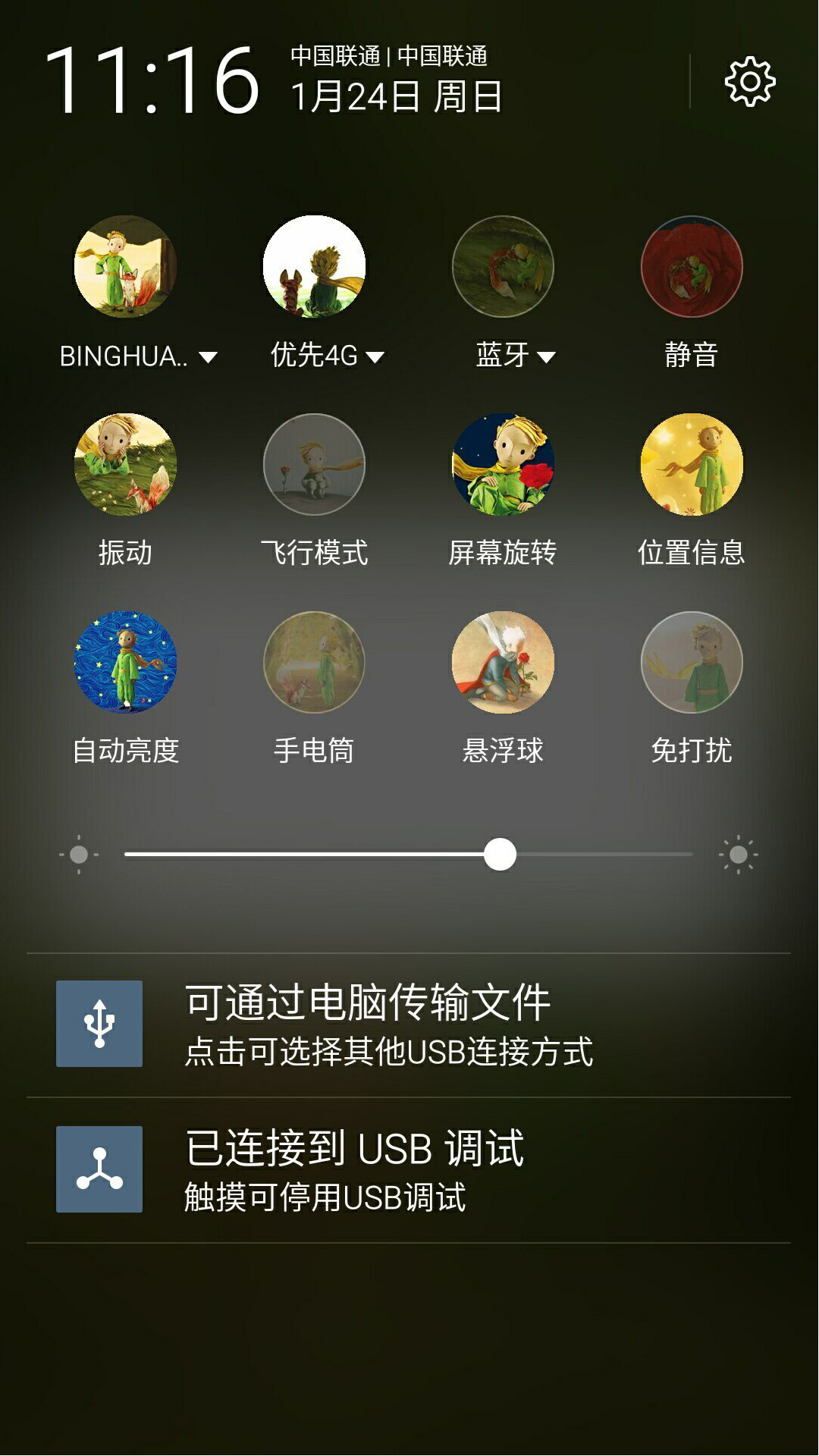Set brightness to maximum on the slider
This screenshot has height=1456, width=819.
click(691, 855)
